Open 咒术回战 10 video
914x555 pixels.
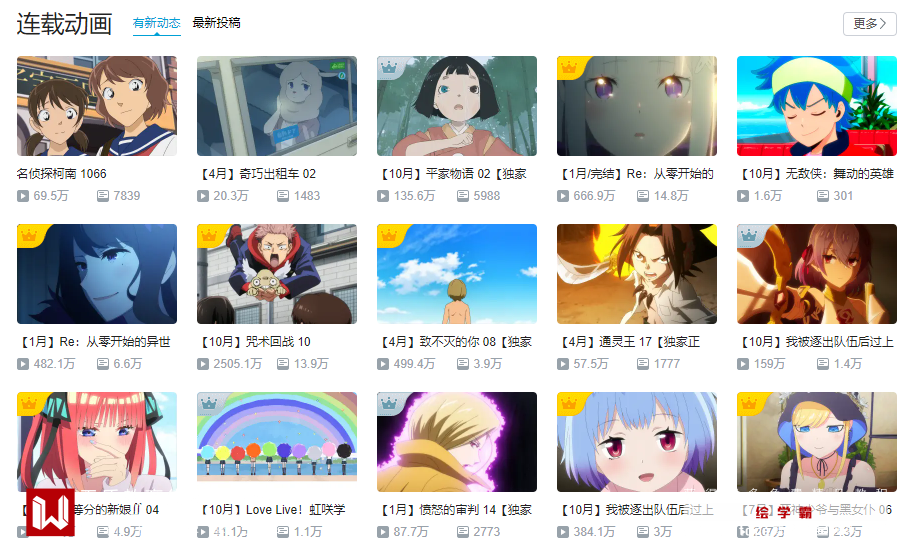277,274
